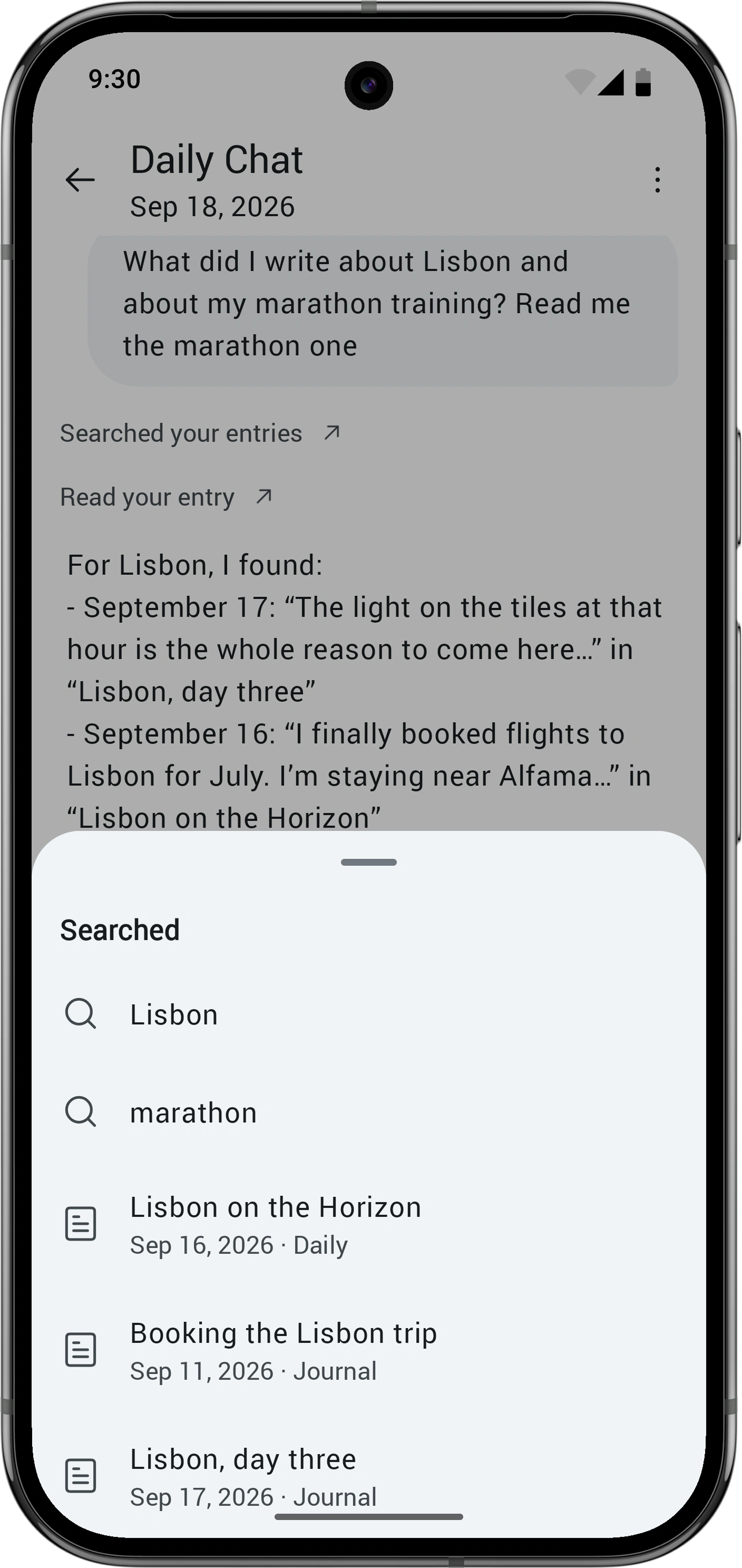742x1568 pixels.
Task: Open the "Booking the Lisbon trip" entry
Action: click(x=368, y=1351)
